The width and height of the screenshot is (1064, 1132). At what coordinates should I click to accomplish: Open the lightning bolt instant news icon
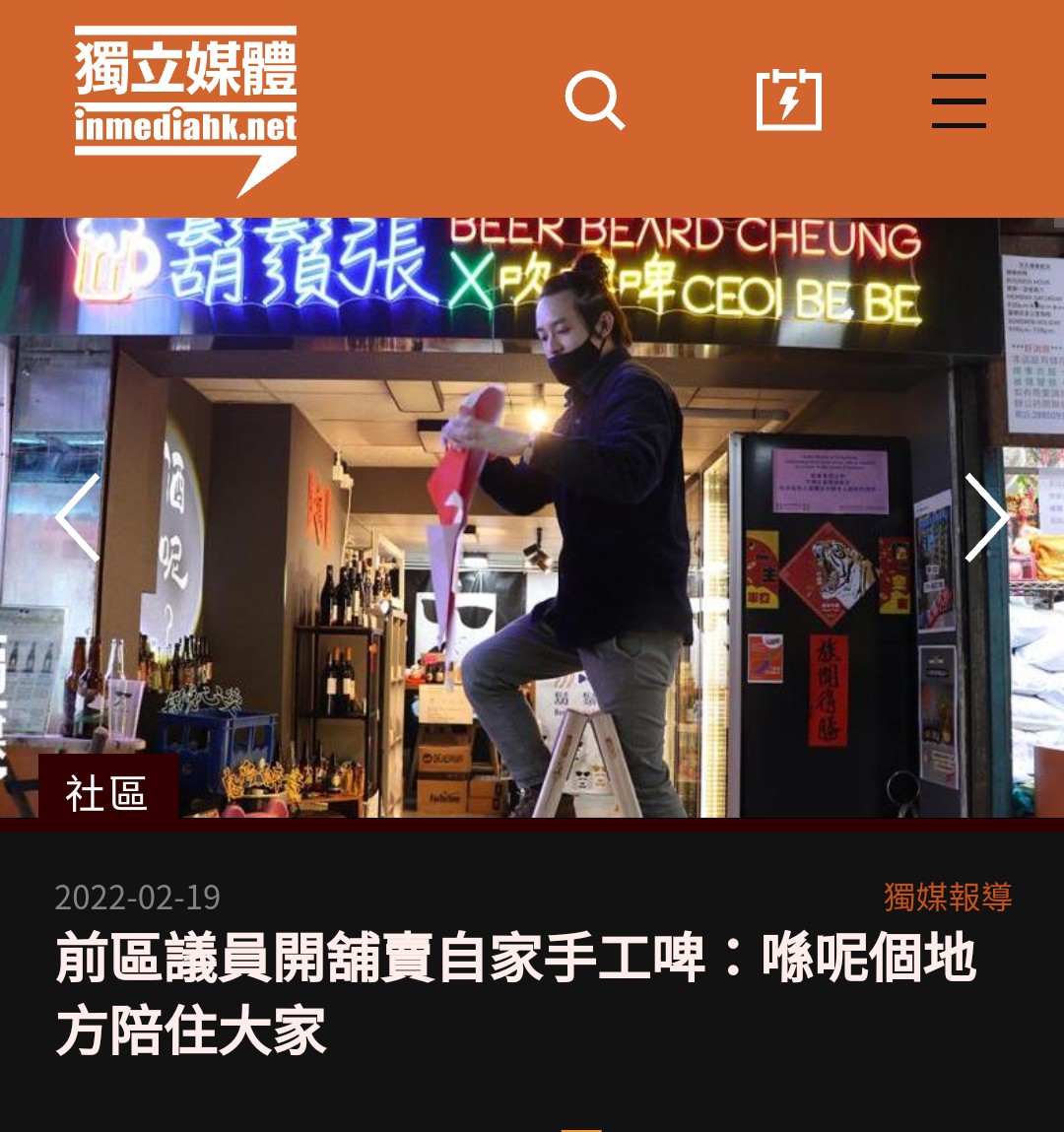tap(788, 100)
